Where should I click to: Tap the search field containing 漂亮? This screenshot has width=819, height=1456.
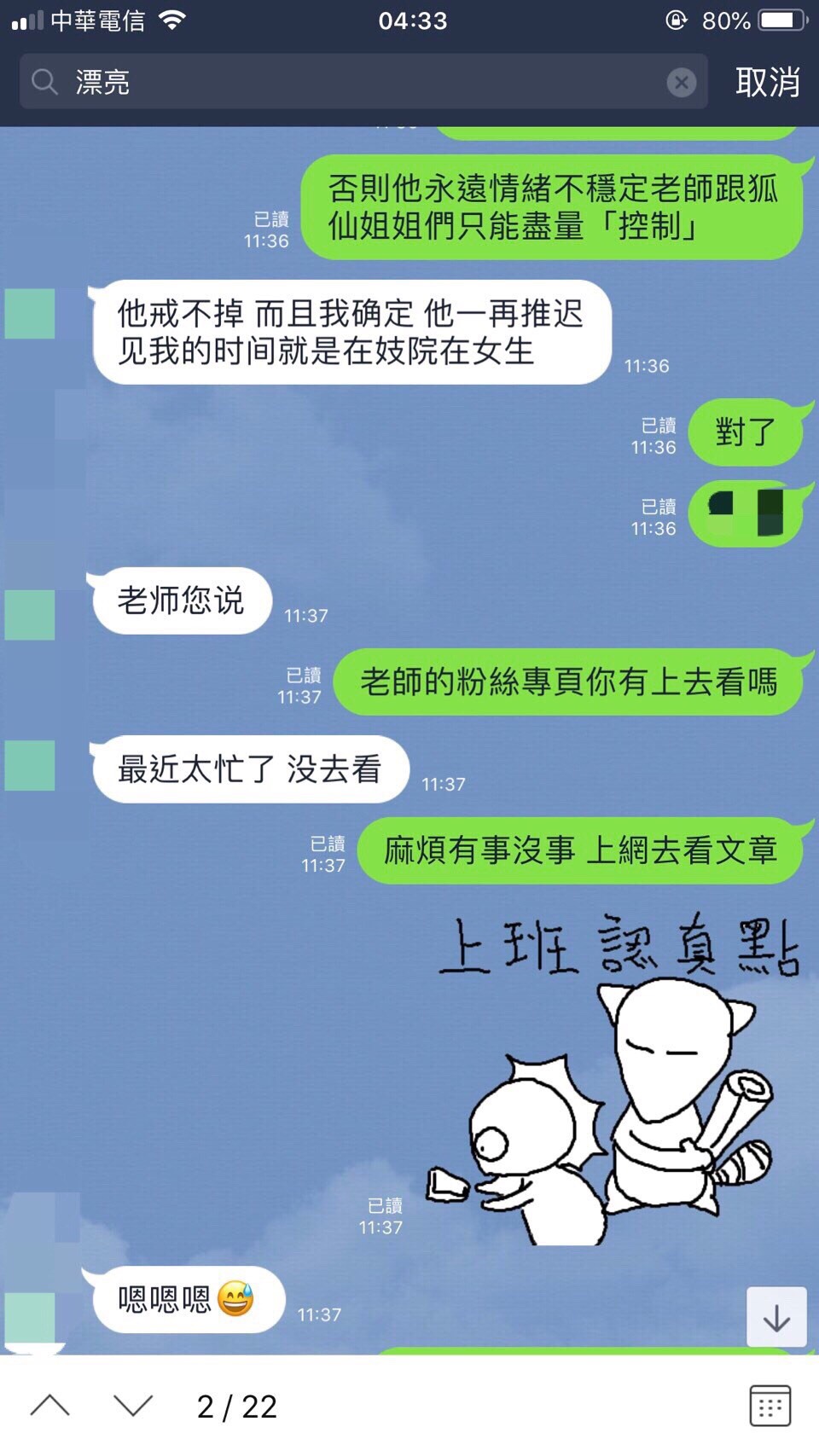(x=358, y=82)
